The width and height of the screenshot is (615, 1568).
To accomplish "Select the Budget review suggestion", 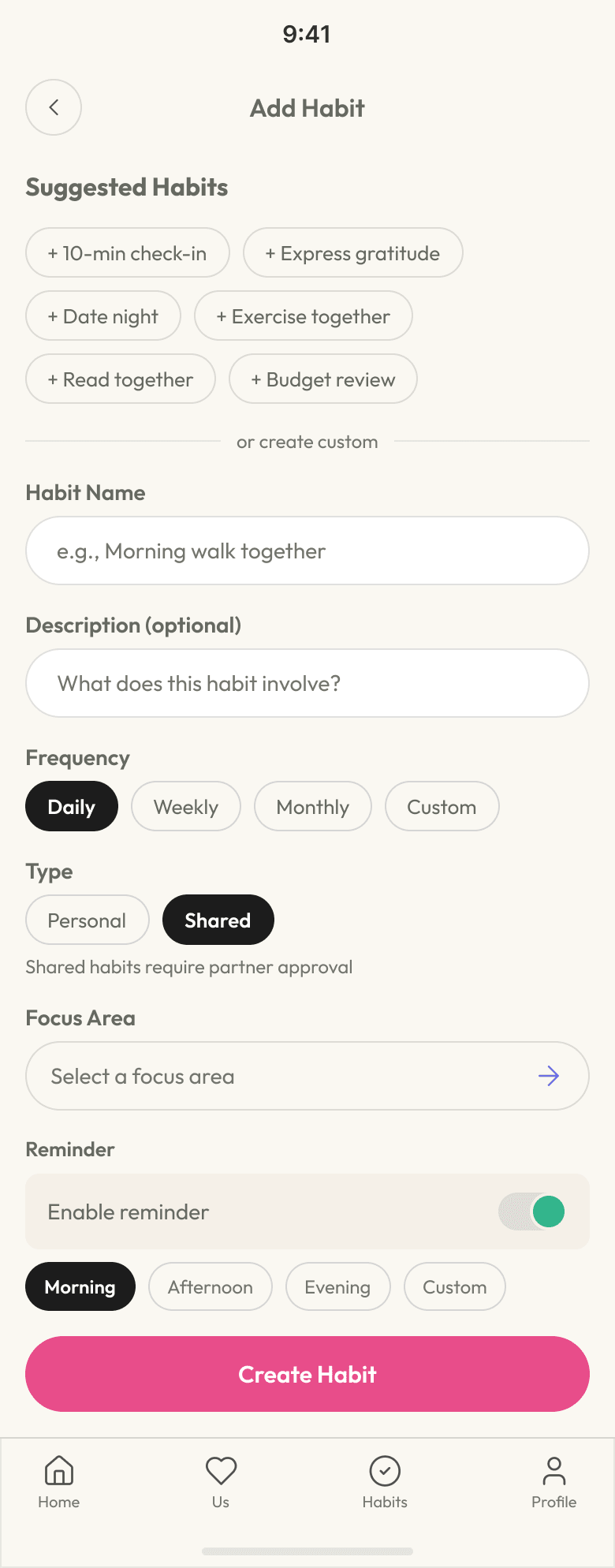I will point(323,379).
